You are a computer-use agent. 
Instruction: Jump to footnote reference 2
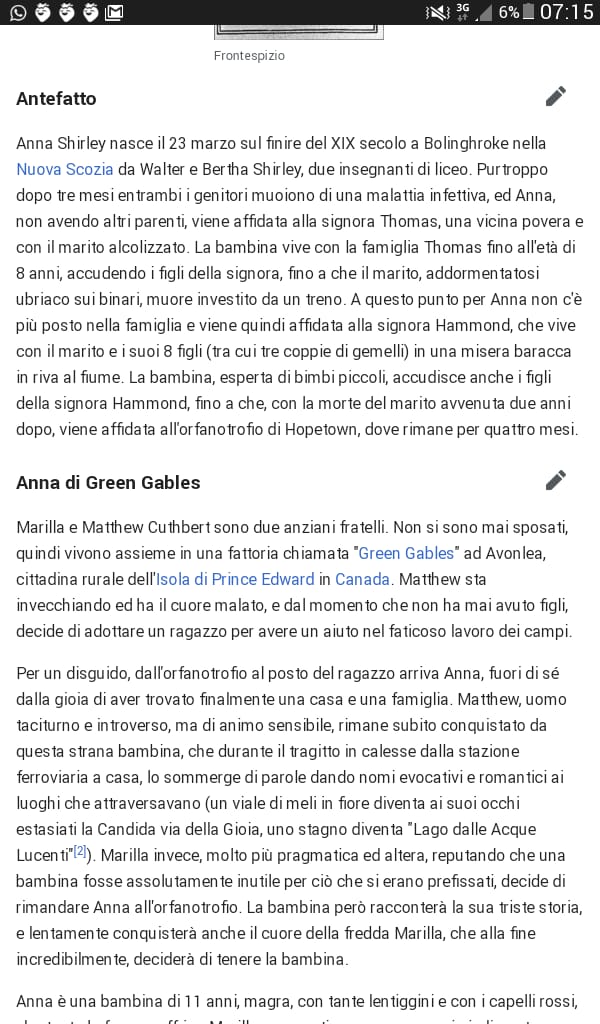click(x=80, y=852)
